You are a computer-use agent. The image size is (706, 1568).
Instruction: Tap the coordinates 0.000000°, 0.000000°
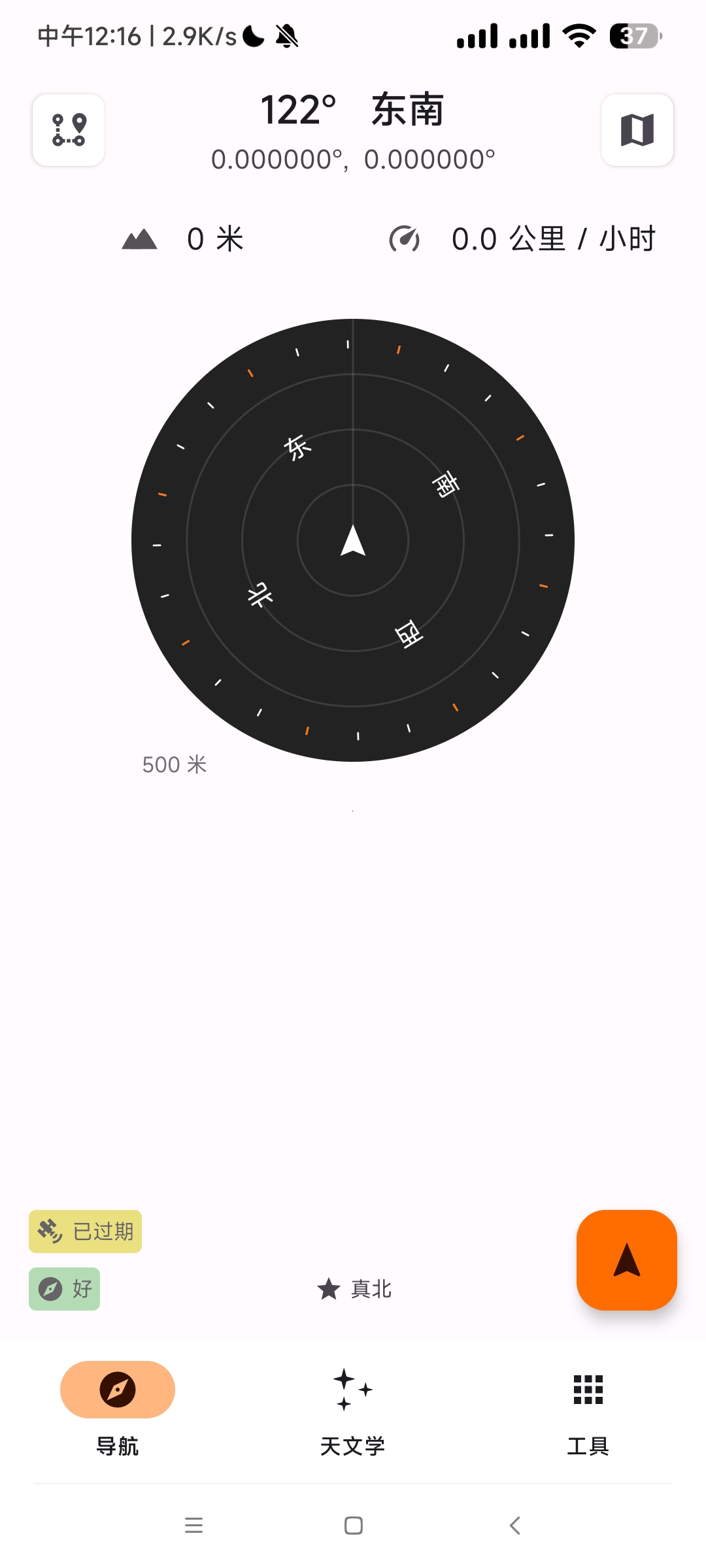point(353,160)
